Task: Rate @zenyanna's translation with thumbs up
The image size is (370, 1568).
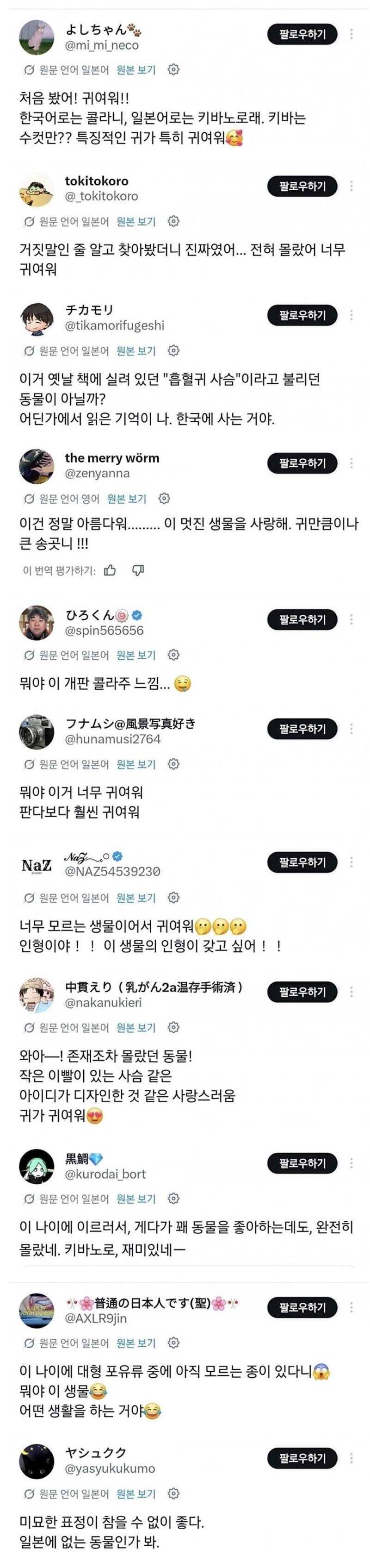Action: click(110, 570)
